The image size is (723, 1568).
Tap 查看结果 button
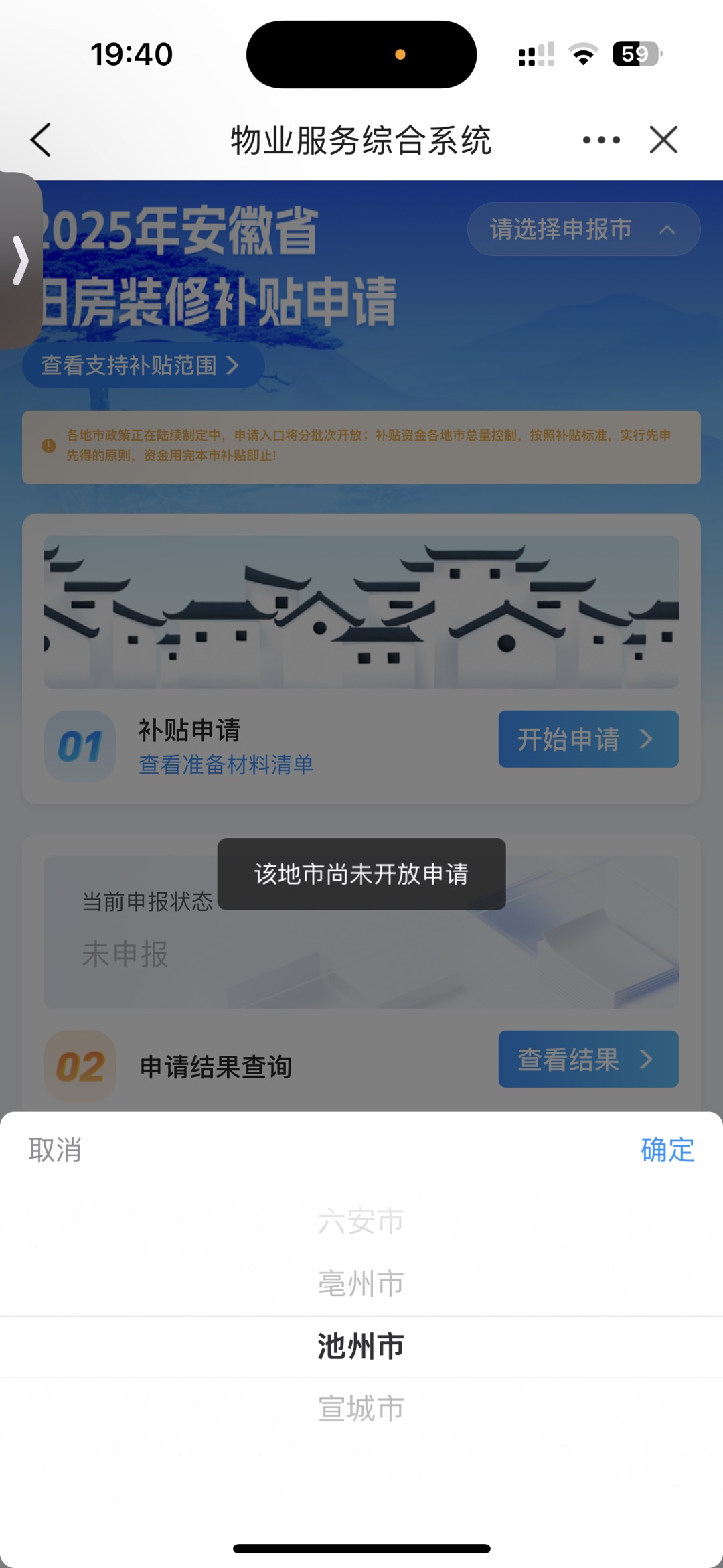[588, 1059]
